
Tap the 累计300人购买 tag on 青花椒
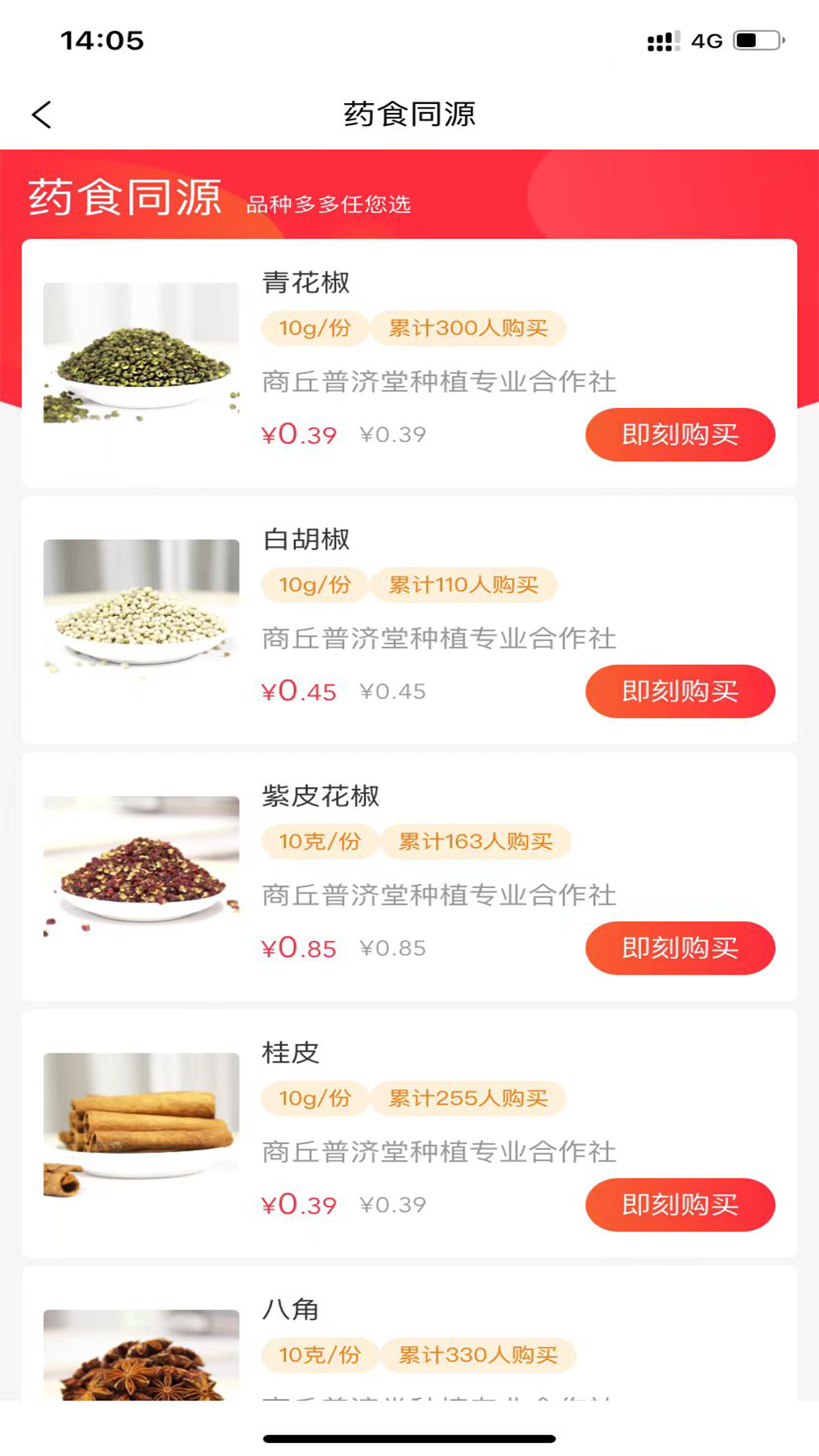(x=467, y=328)
